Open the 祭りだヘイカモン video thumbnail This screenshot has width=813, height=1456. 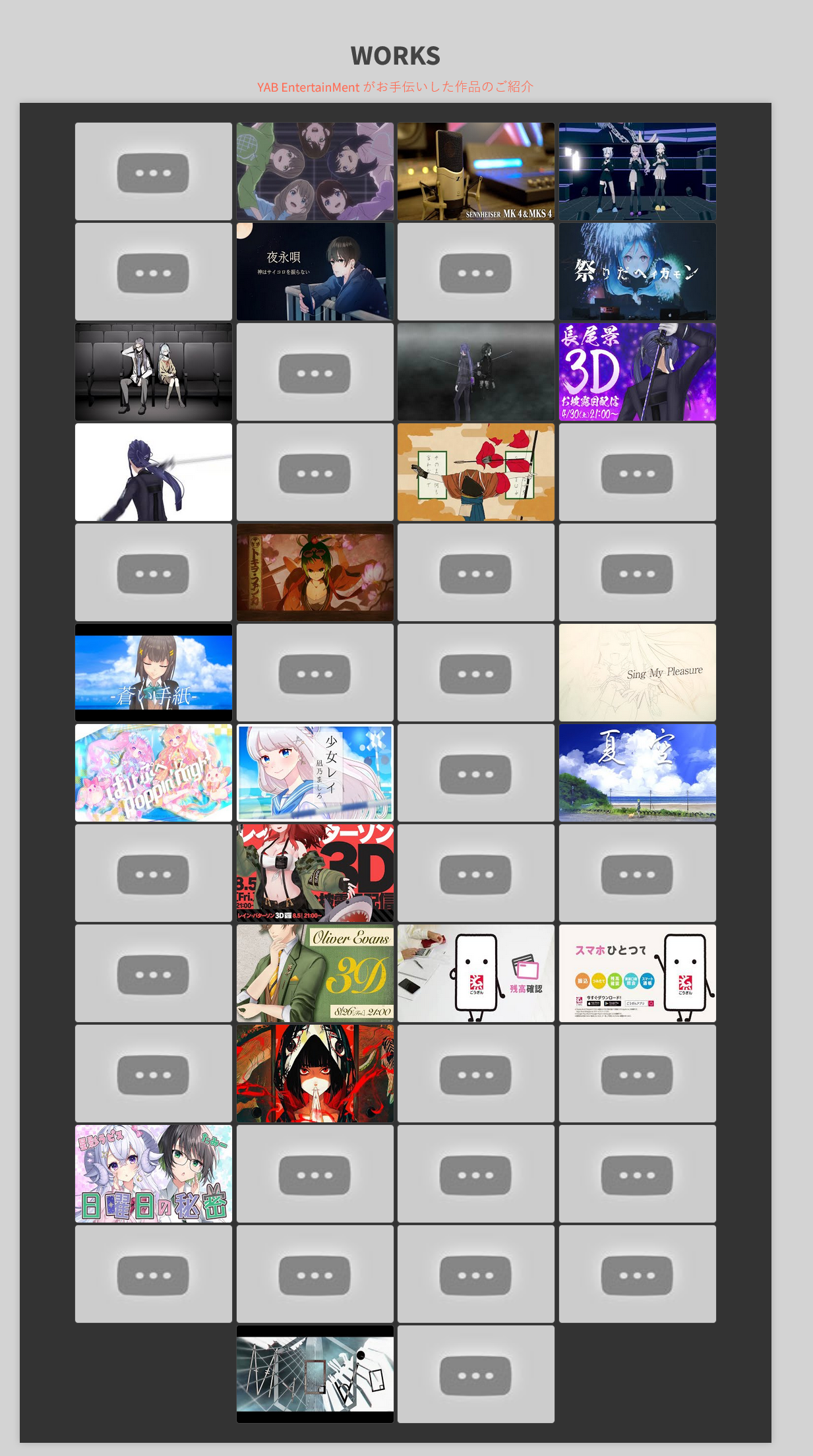pyautogui.click(x=637, y=272)
